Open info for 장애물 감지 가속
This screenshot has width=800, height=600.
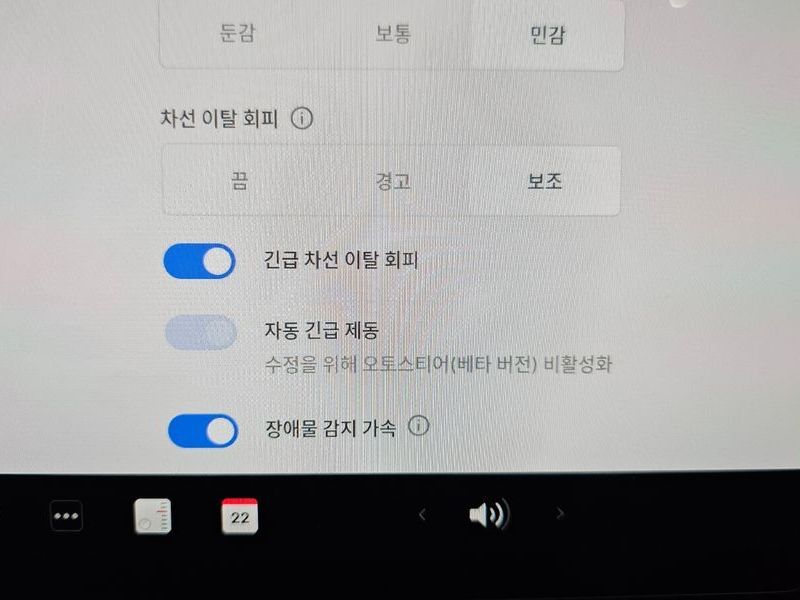(419, 427)
